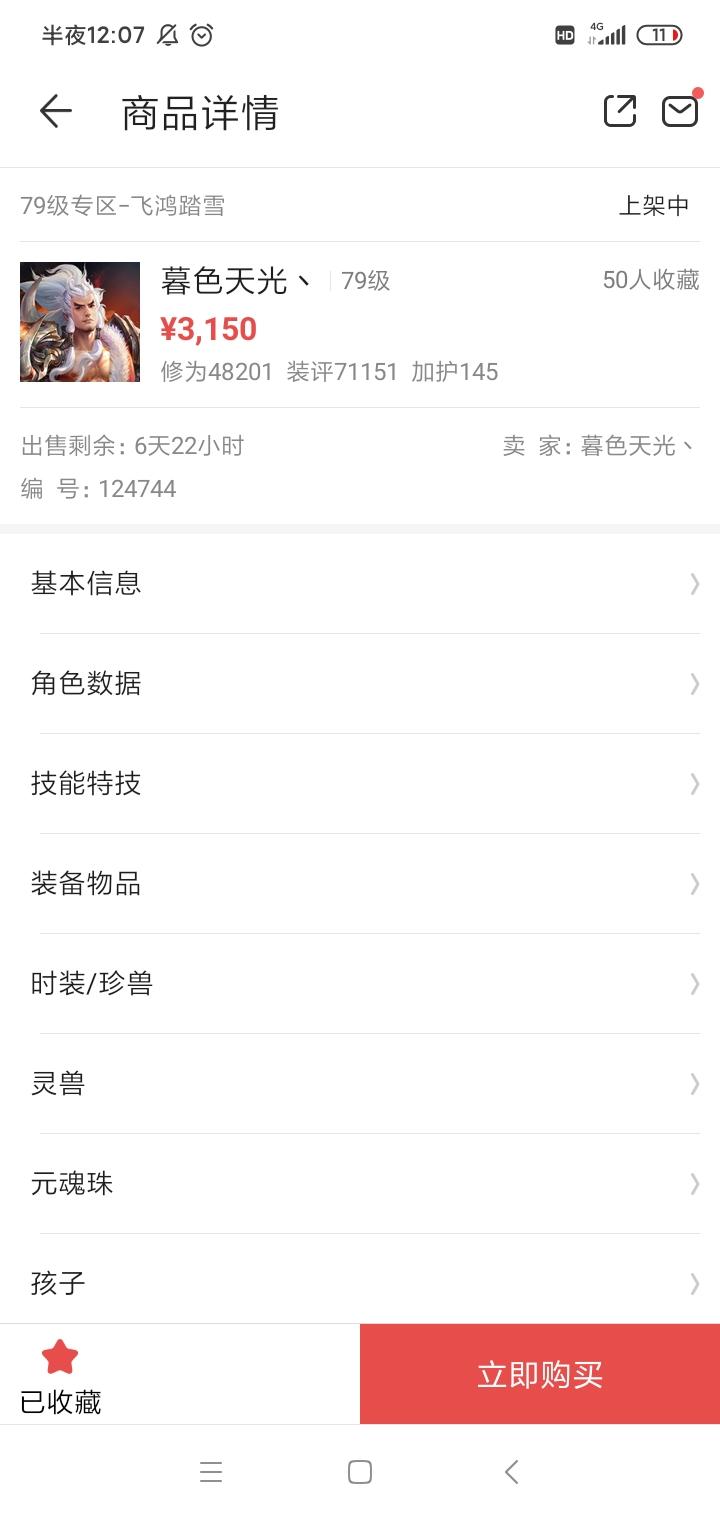Open 时装/珍兽 section
This screenshot has width=720, height=1520.
[360, 983]
